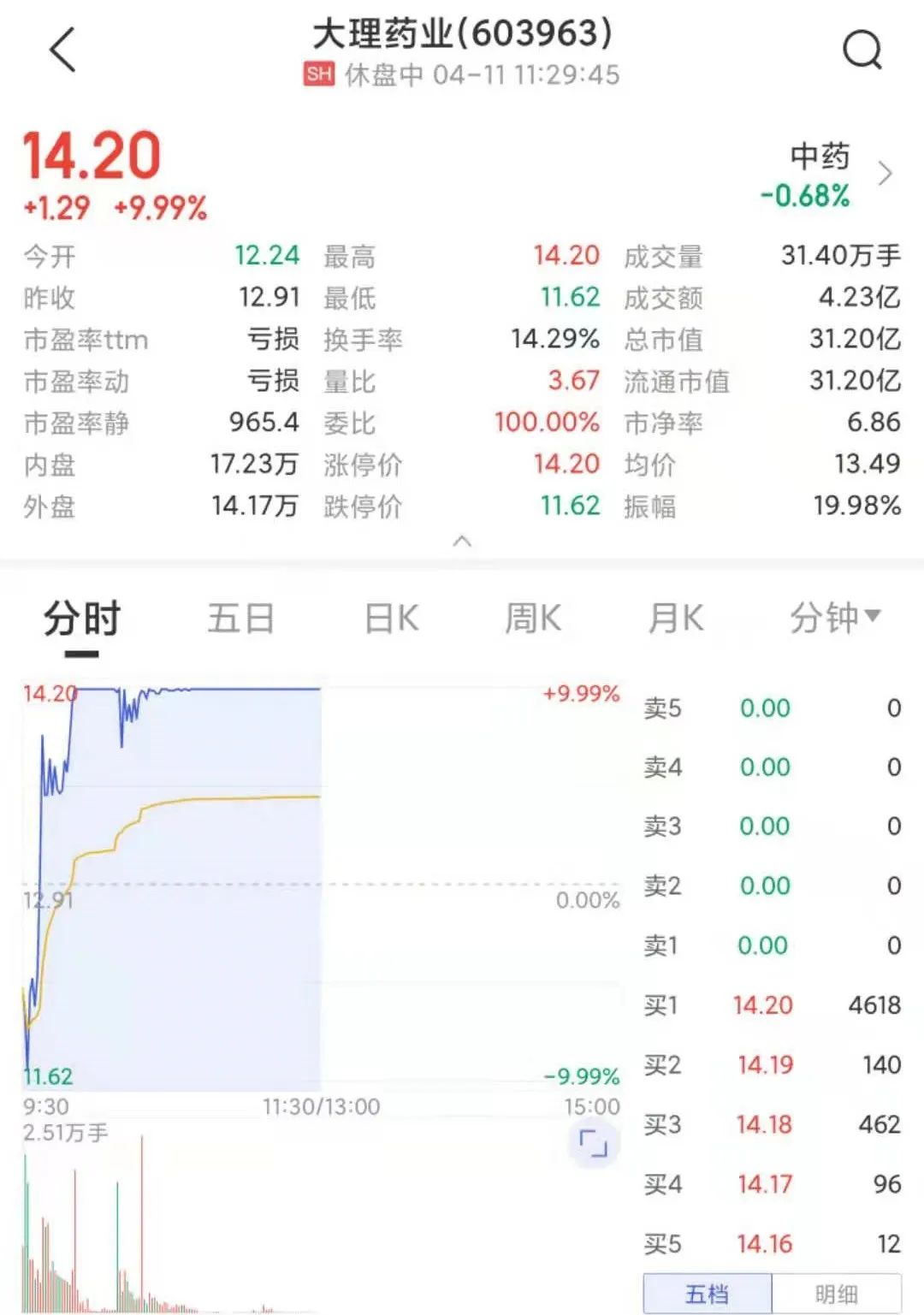Select the 分时 chart tab
924x1315 pixels.
pyautogui.click(x=82, y=618)
